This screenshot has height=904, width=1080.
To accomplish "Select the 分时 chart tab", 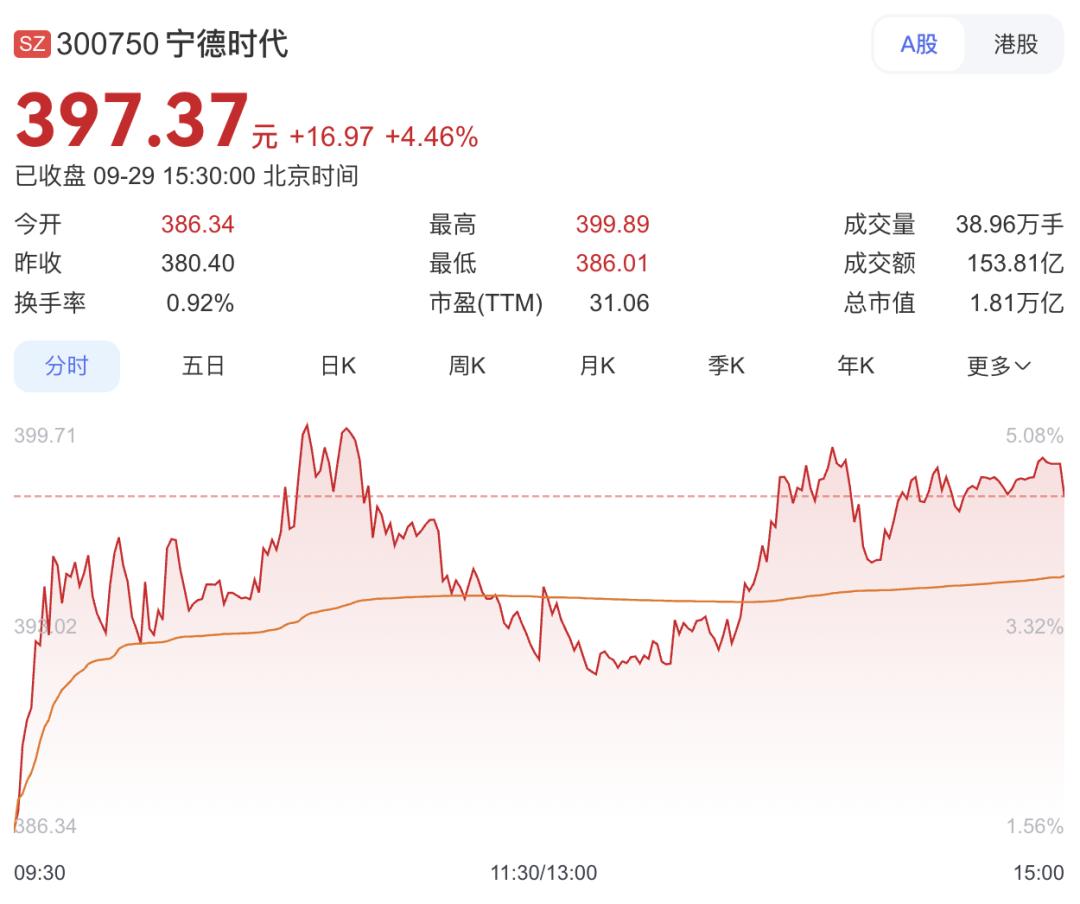I will [x=66, y=366].
